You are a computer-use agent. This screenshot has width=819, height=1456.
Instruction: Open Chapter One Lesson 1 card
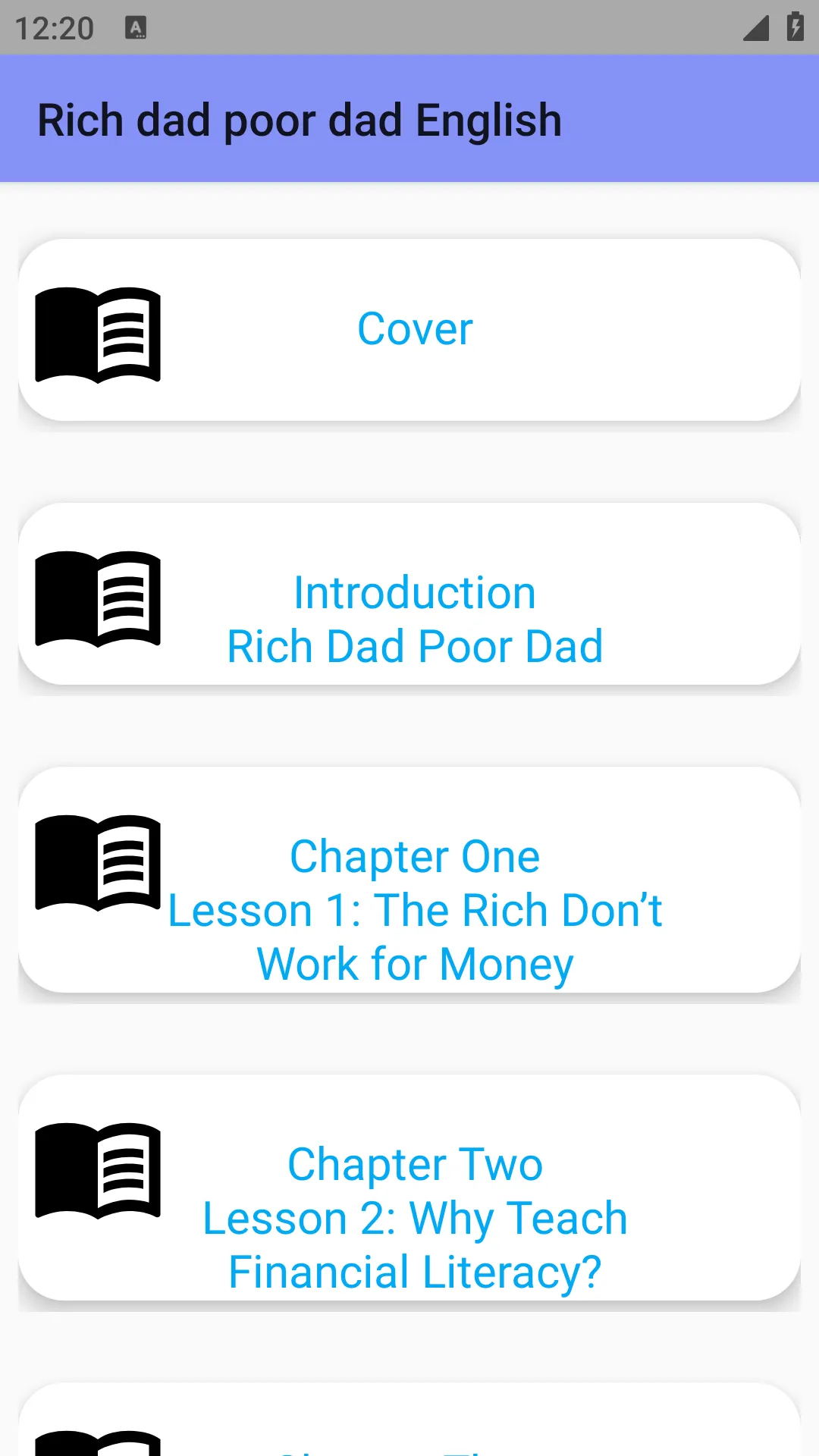409,880
